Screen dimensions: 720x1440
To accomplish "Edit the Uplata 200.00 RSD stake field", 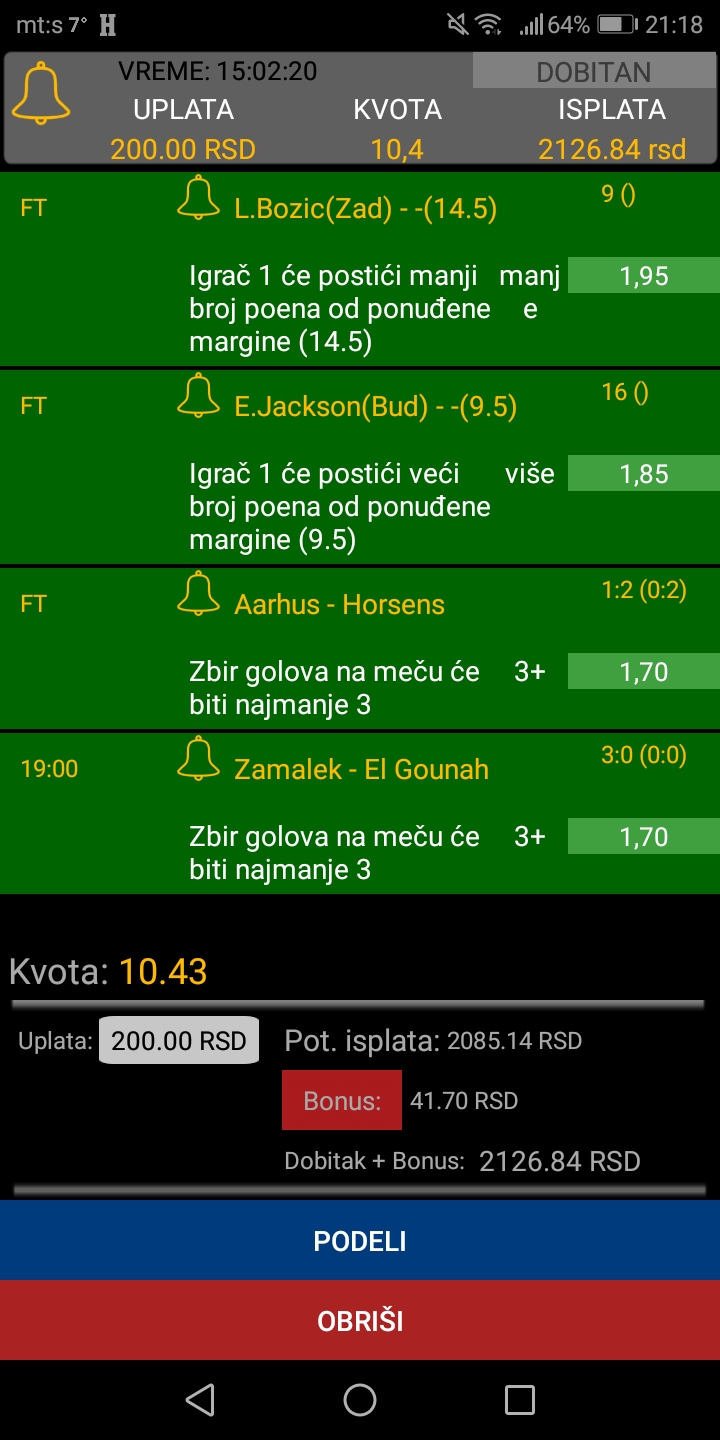I will pos(179,1040).
